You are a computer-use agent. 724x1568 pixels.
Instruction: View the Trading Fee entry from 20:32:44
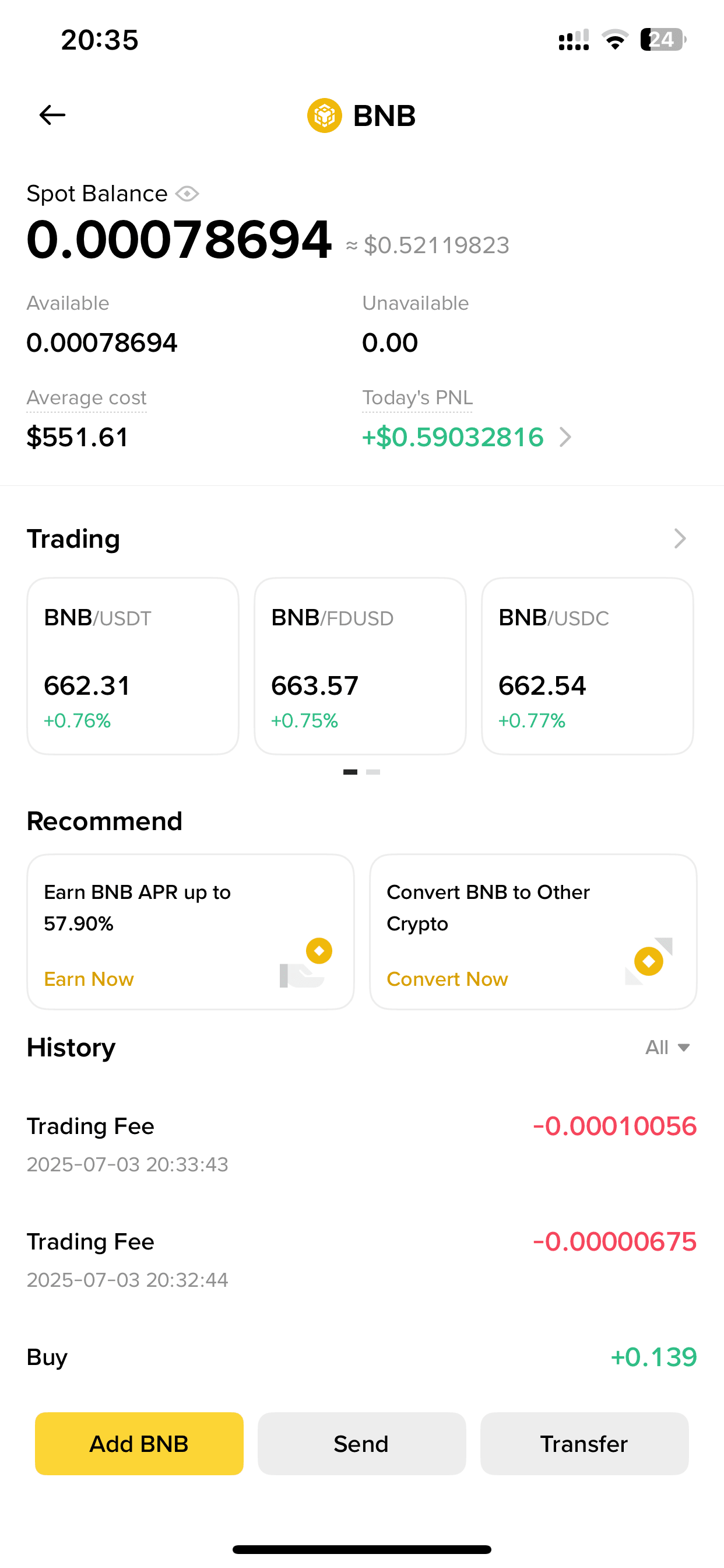pyautogui.click(x=361, y=1259)
